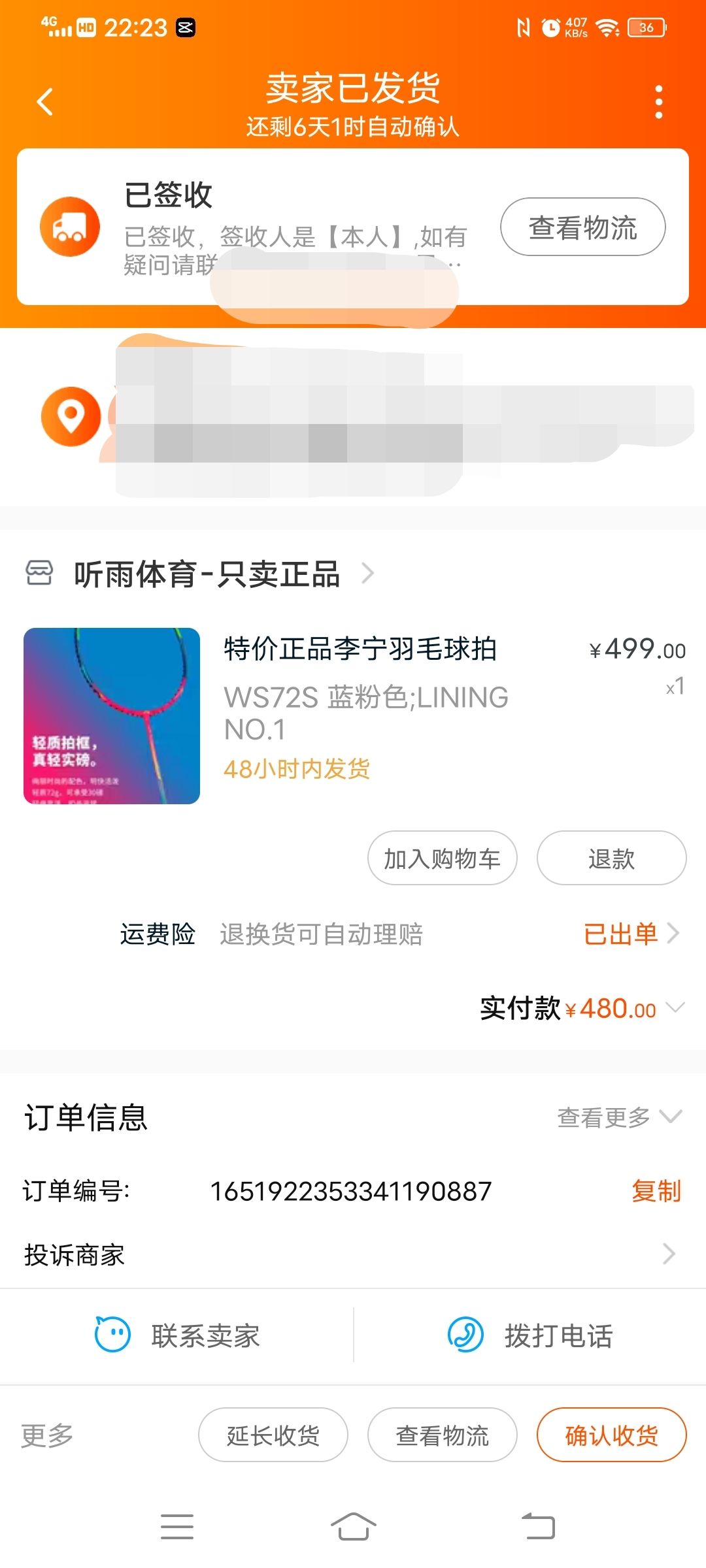Add the racket with 加入购物车

pos(442,858)
